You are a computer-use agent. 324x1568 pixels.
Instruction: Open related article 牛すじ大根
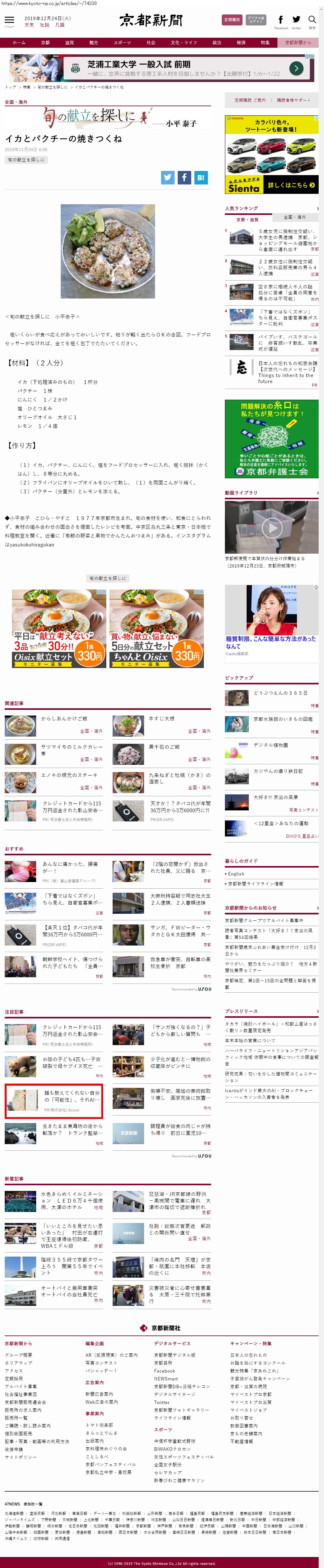click(x=162, y=718)
